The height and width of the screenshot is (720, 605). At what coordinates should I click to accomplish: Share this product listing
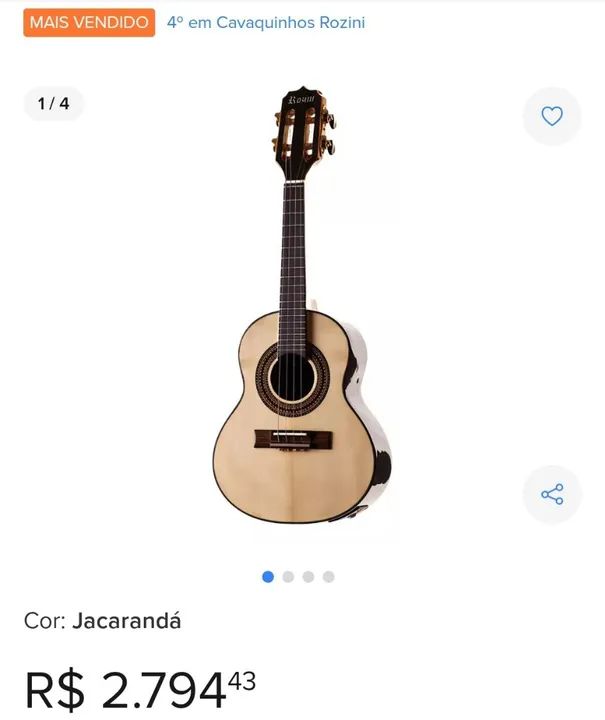click(552, 494)
